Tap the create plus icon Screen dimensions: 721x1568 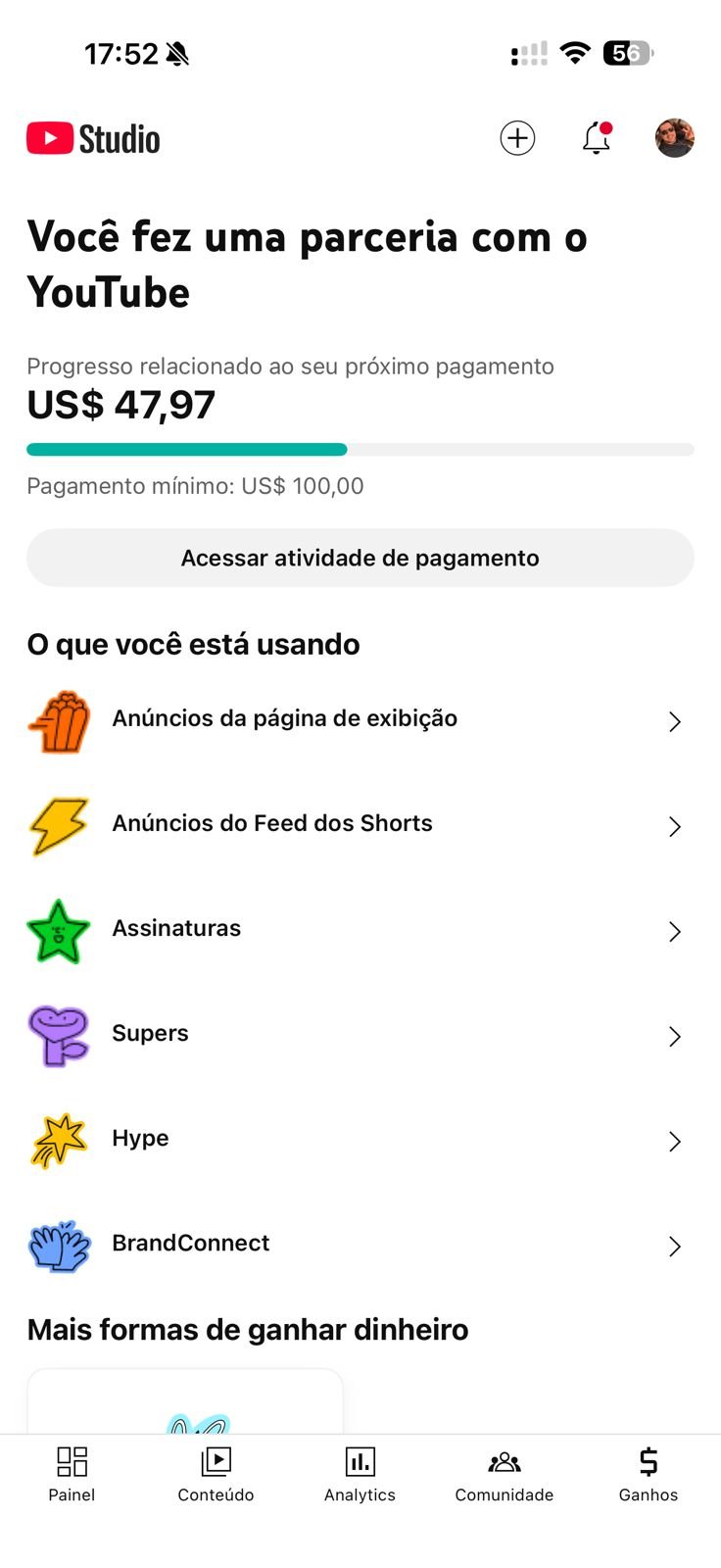517,138
